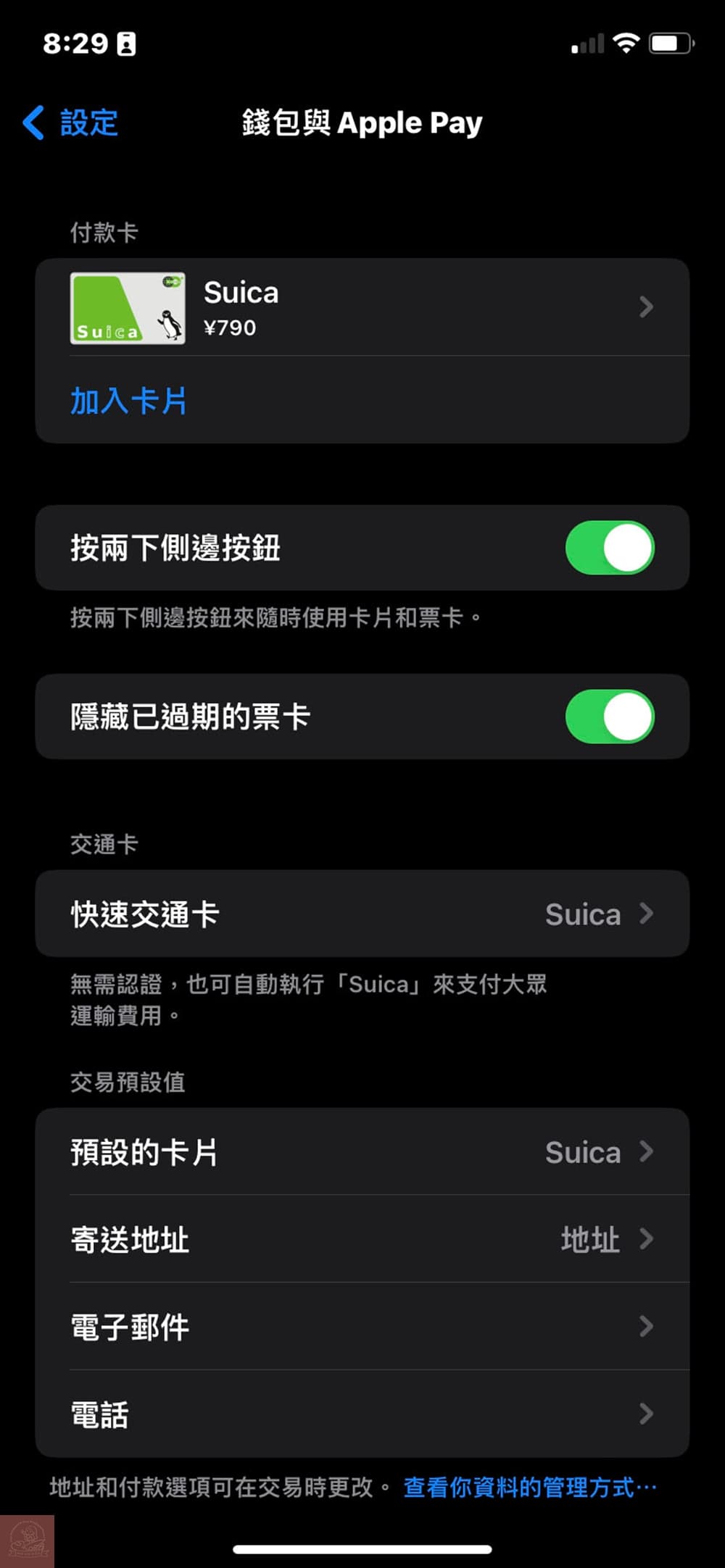The image size is (725, 1568).
Task: Tap the chevron on the 電話 row
Action: coord(645,1413)
